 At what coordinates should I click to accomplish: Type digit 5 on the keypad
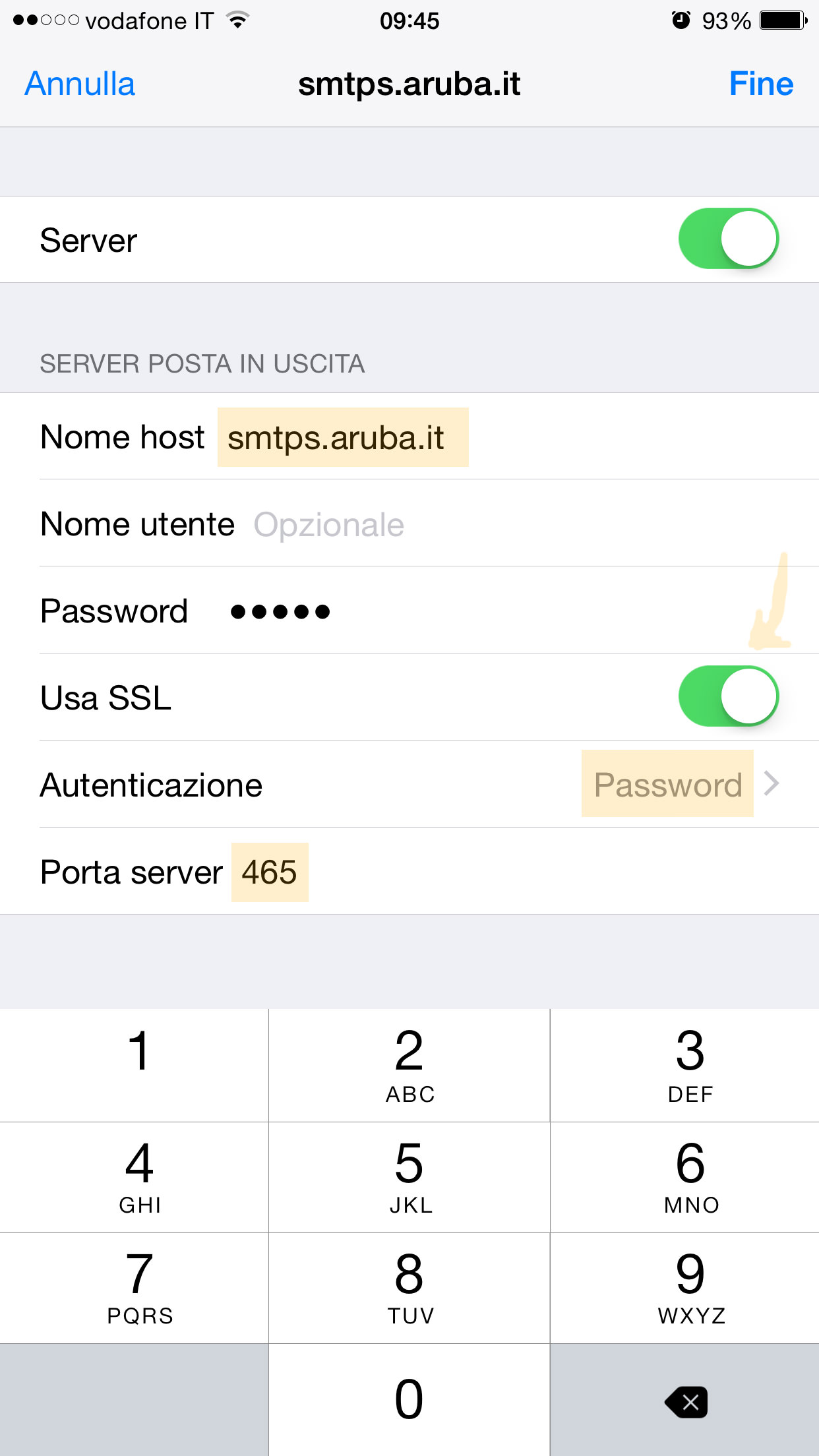click(409, 1177)
